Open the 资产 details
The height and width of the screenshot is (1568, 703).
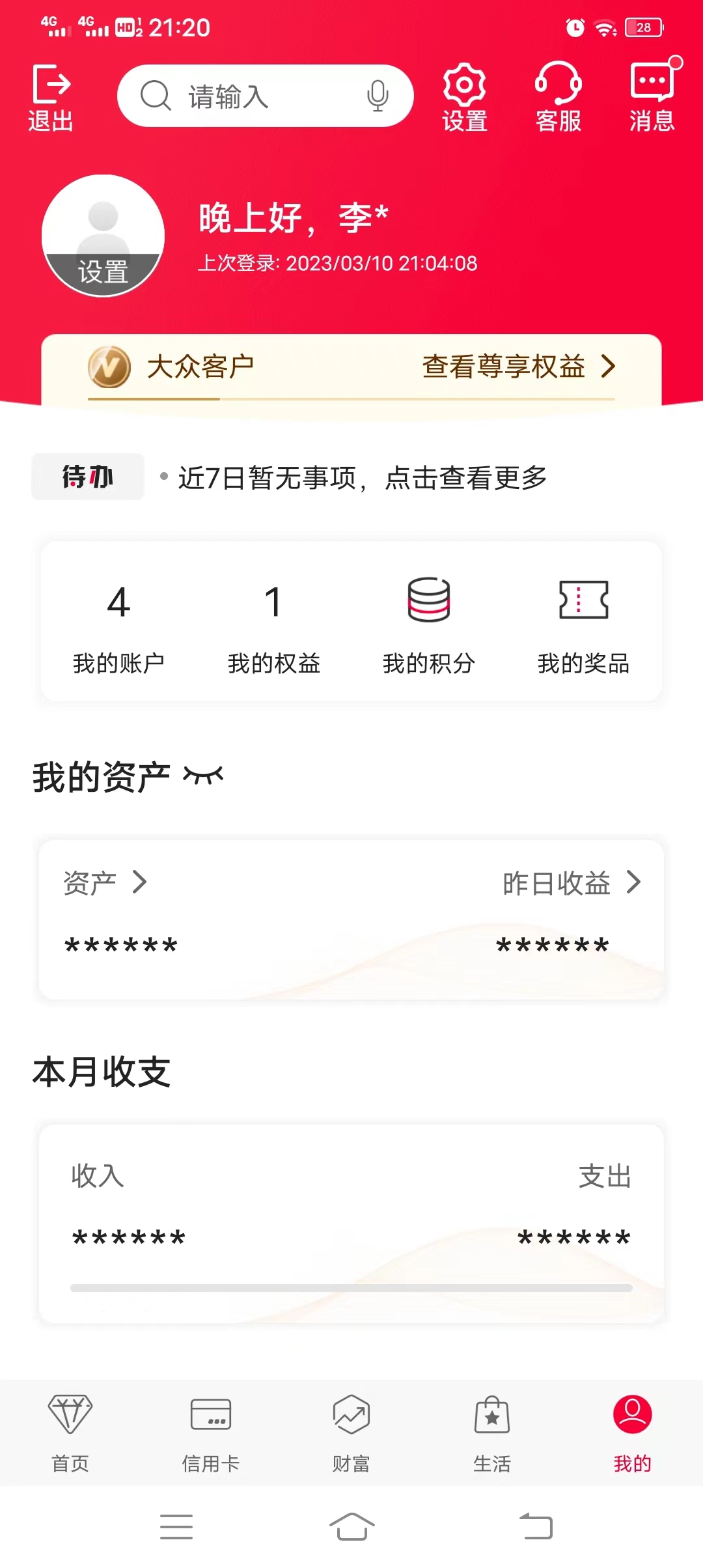click(x=104, y=883)
